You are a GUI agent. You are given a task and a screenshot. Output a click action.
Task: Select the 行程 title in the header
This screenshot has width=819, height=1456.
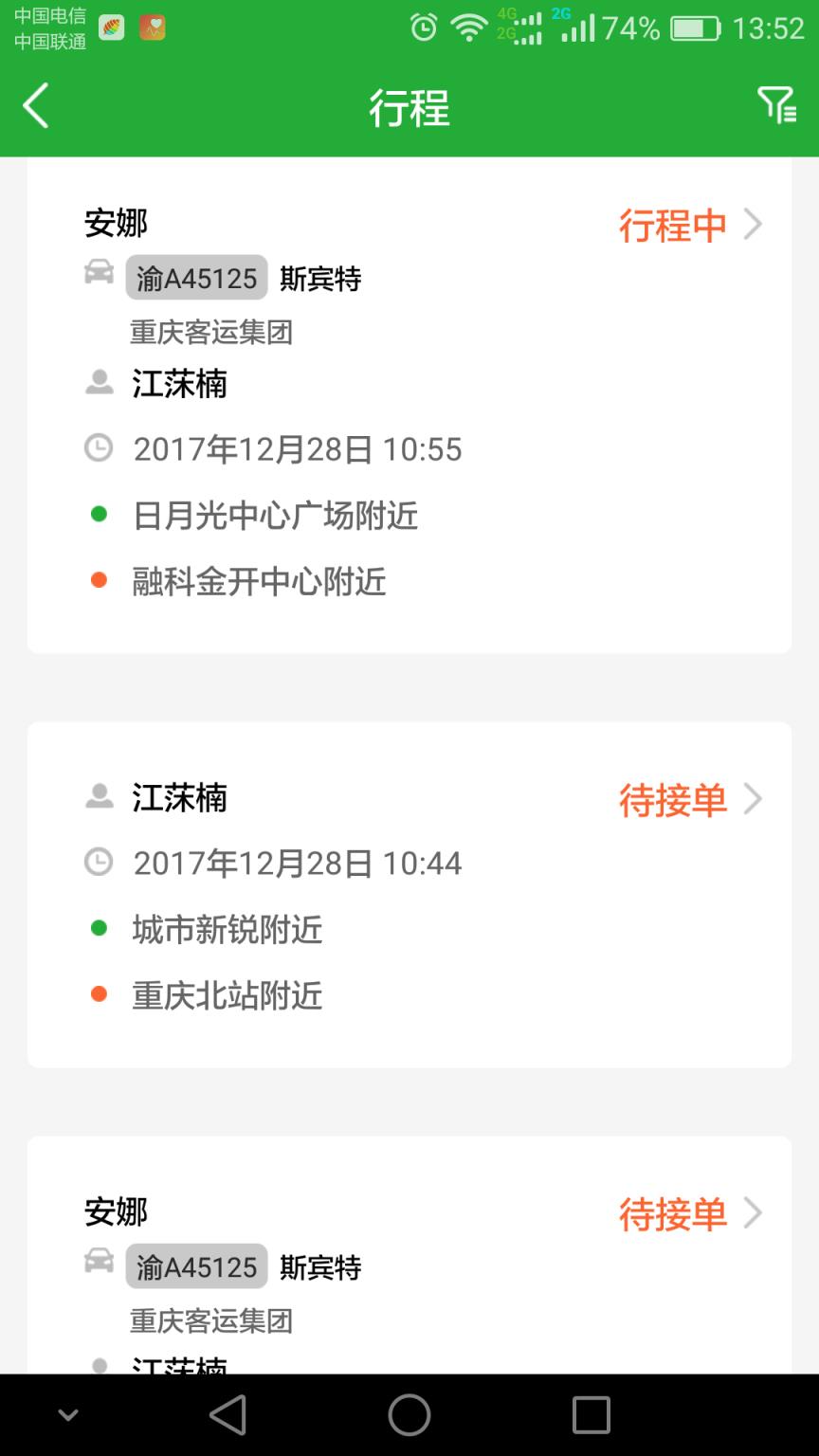409,107
